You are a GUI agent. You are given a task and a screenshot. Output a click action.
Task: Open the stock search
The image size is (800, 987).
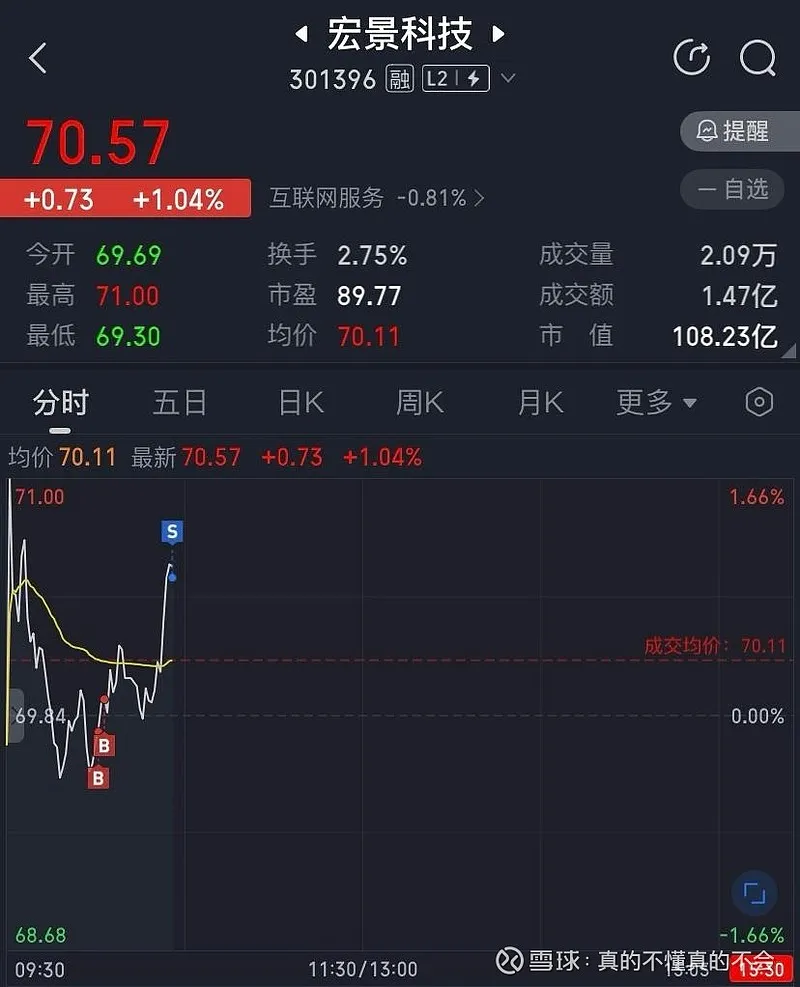click(757, 58)
